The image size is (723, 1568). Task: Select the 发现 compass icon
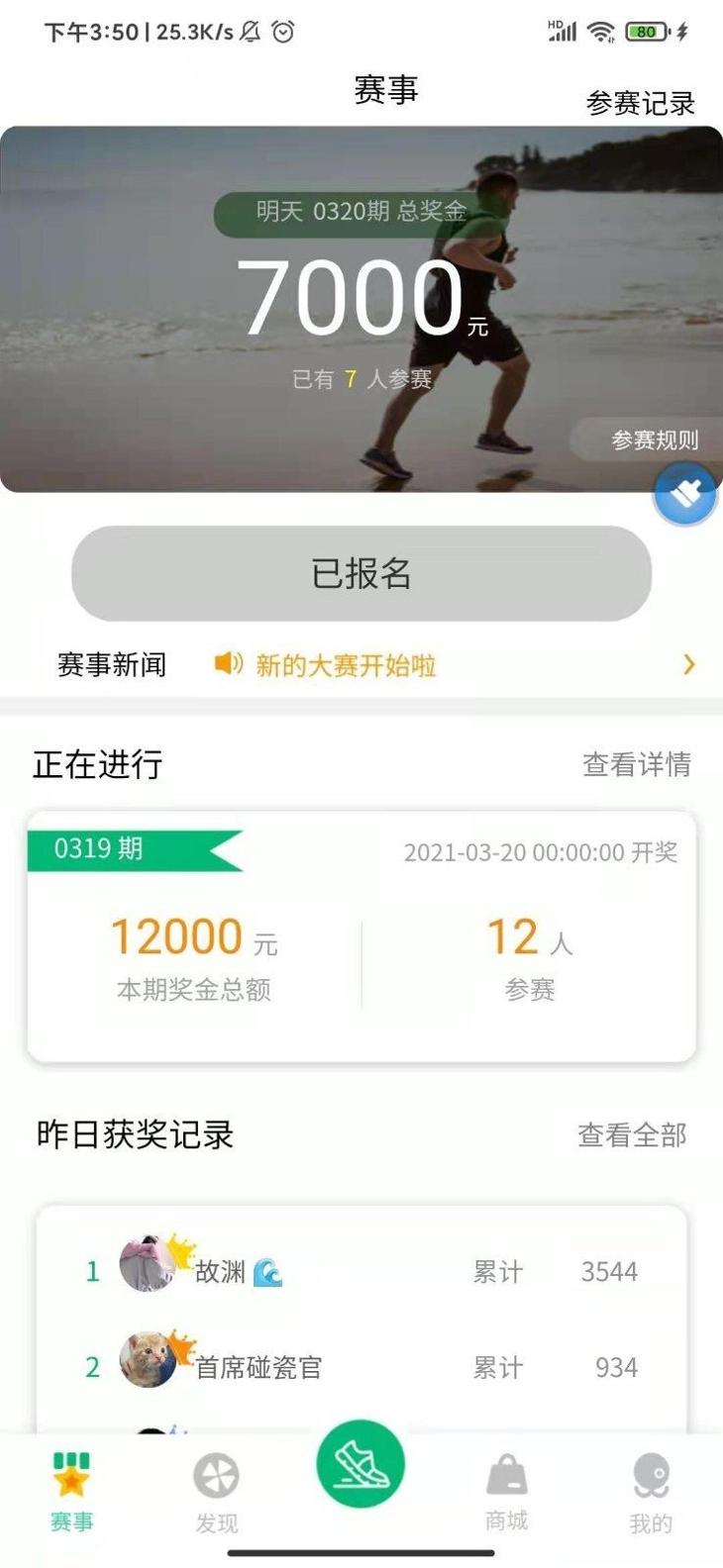tap(215, 1478)
